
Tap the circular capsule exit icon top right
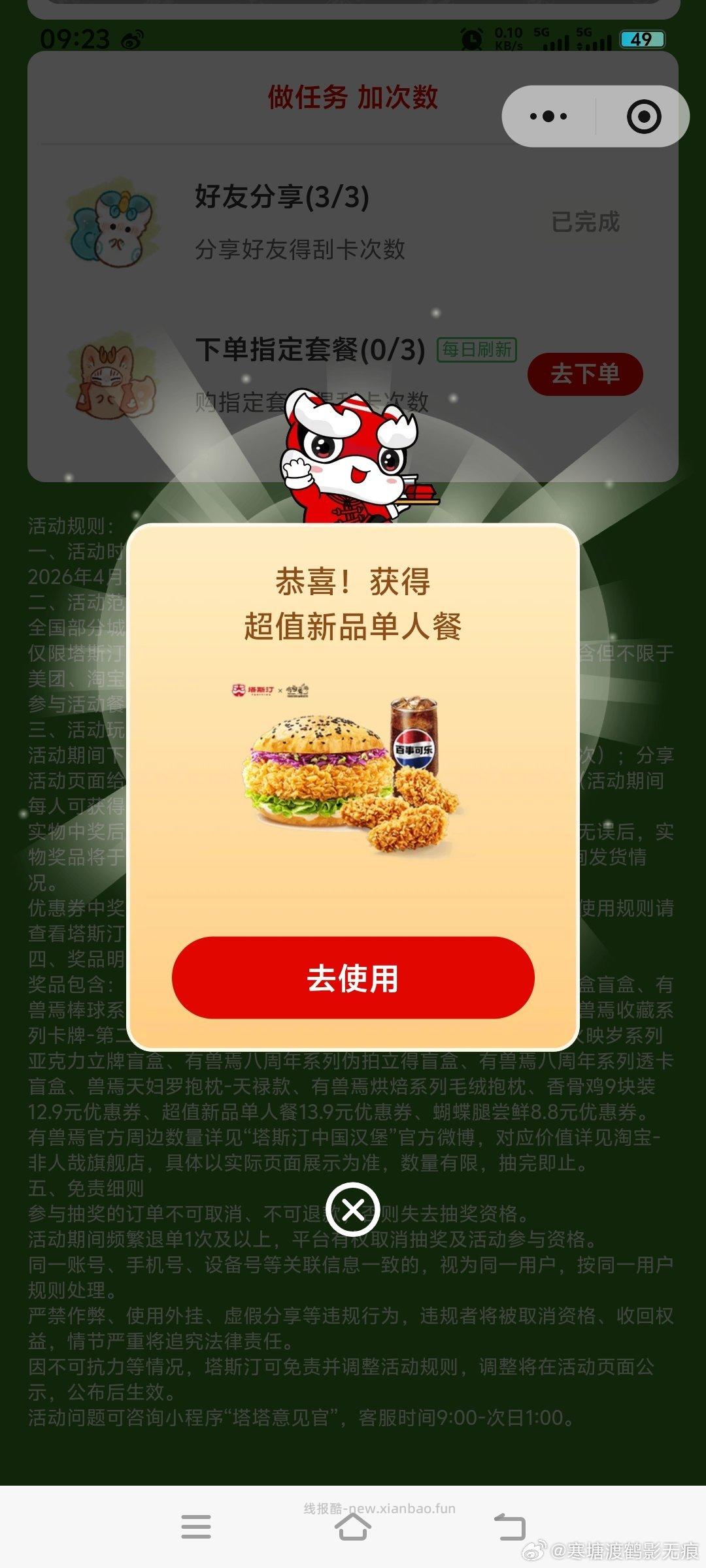pos(643,116)
